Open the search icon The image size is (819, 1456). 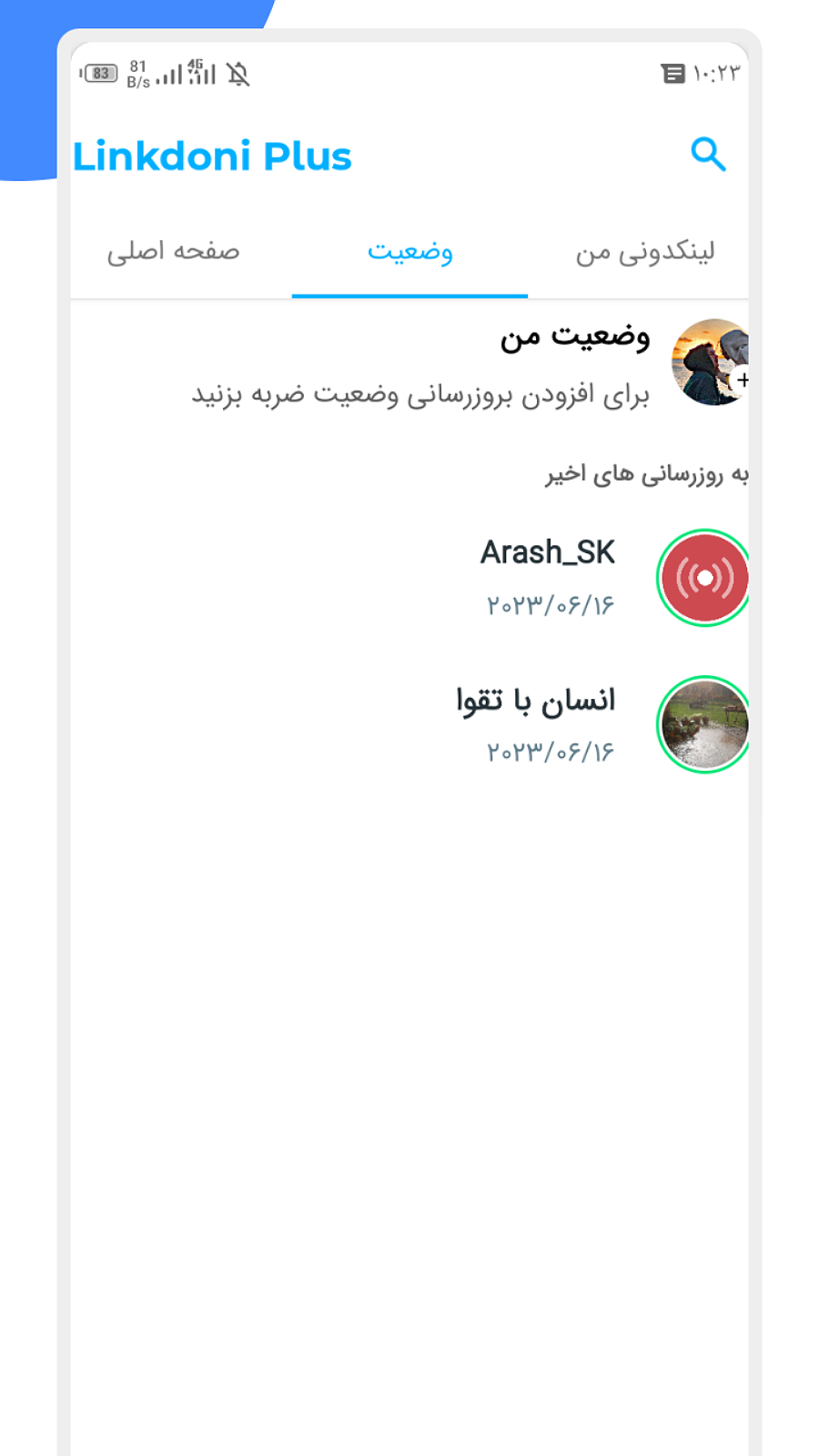(x=708, y=155)
